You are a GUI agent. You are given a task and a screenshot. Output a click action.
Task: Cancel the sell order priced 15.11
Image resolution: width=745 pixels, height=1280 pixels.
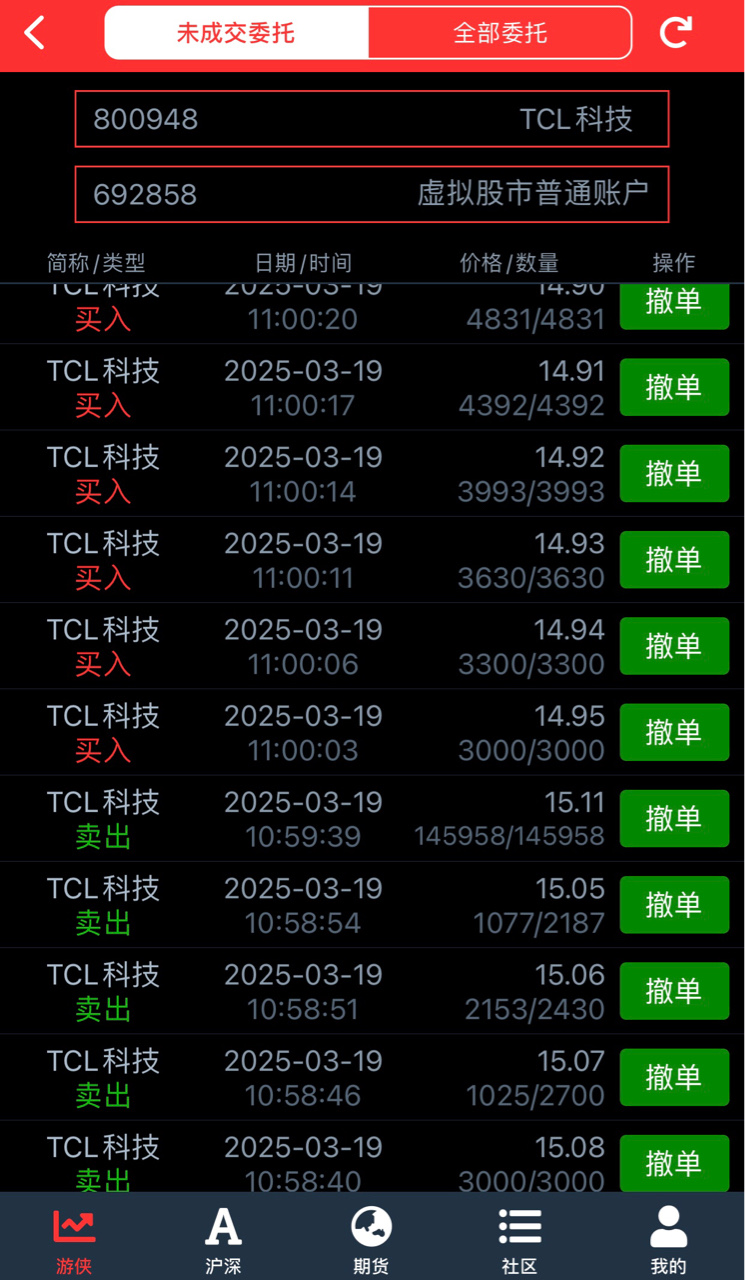(x=674, y=818)
